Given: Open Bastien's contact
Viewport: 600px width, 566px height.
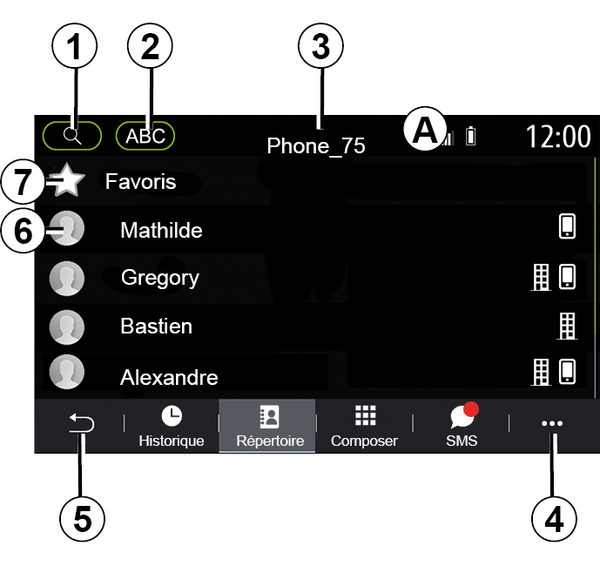Looking at the screenshot, I should click(x=156, y=326).
